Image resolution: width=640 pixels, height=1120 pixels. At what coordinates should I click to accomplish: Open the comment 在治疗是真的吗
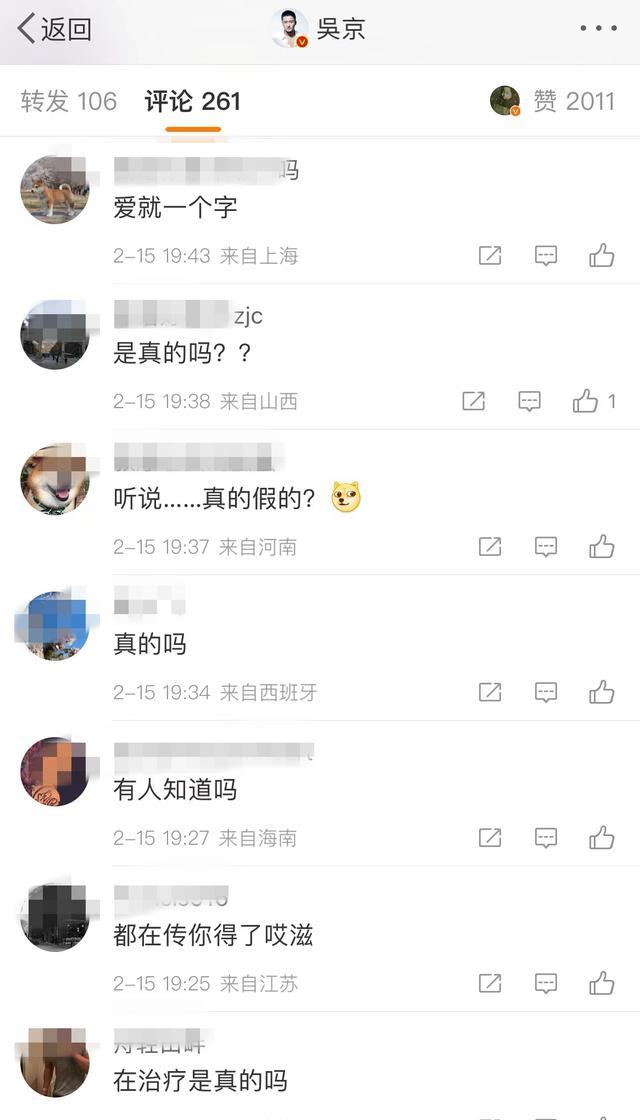click(200, 1081)
